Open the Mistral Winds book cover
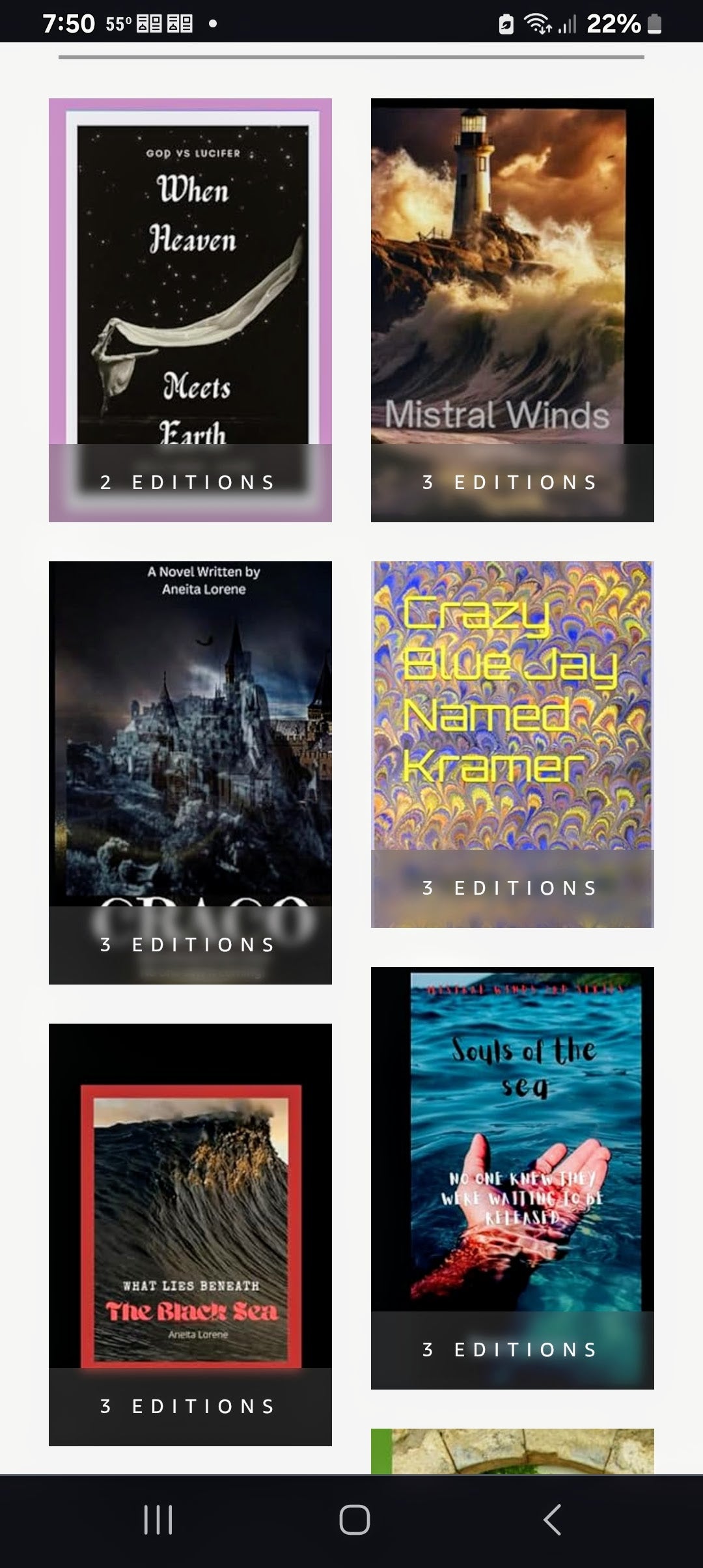The height and width of the screenshot is (1568, 703). pos(512,280)
